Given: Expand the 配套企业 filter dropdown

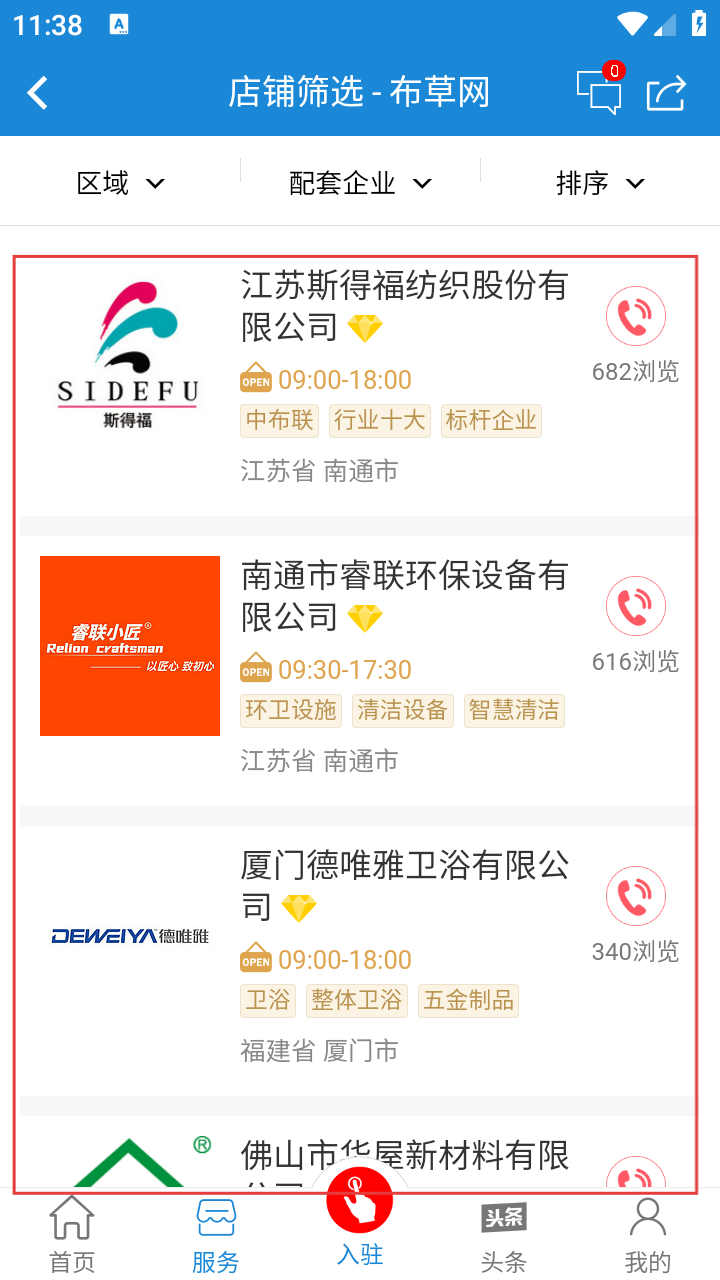Looking at the screenshot, I should 360,183.
